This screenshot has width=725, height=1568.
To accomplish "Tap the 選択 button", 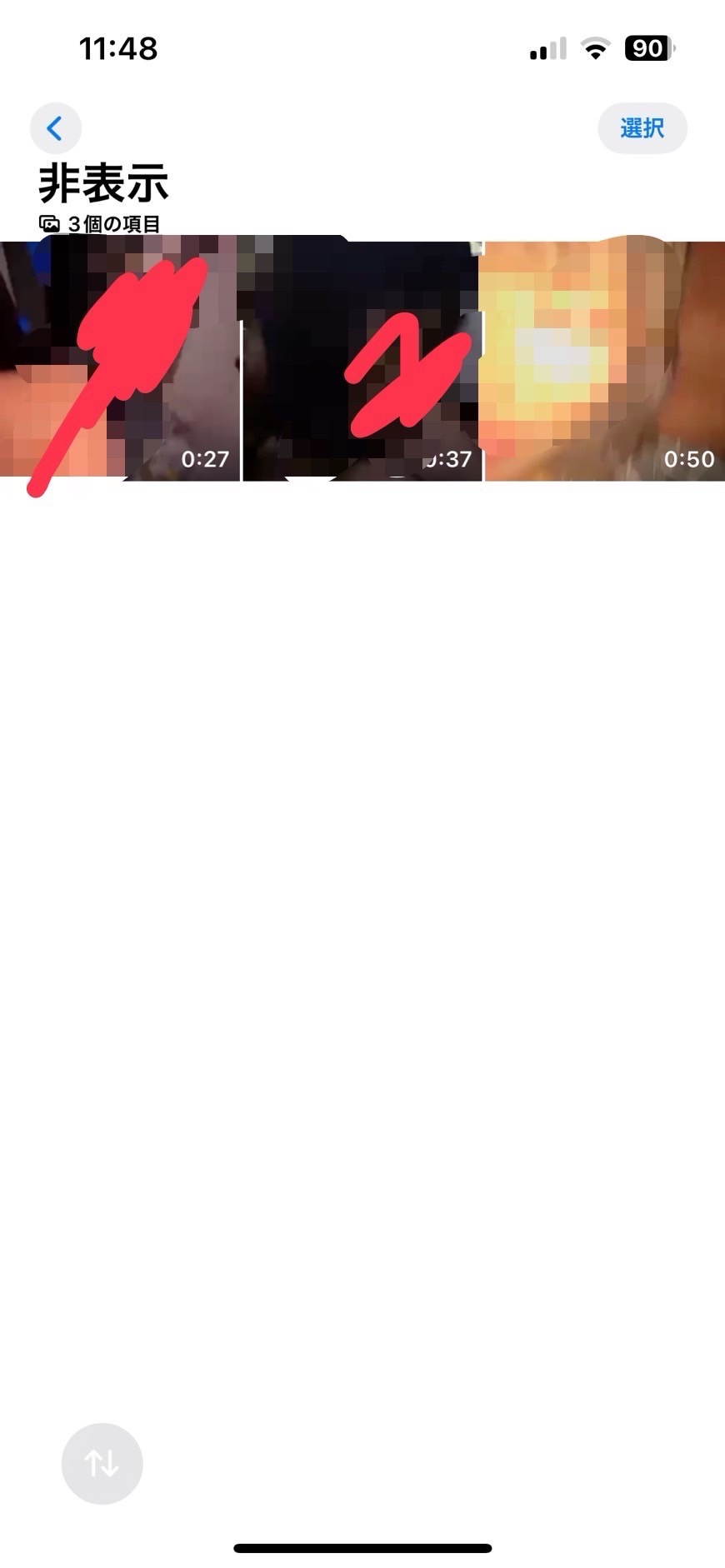I will click(x=642, y=128).
